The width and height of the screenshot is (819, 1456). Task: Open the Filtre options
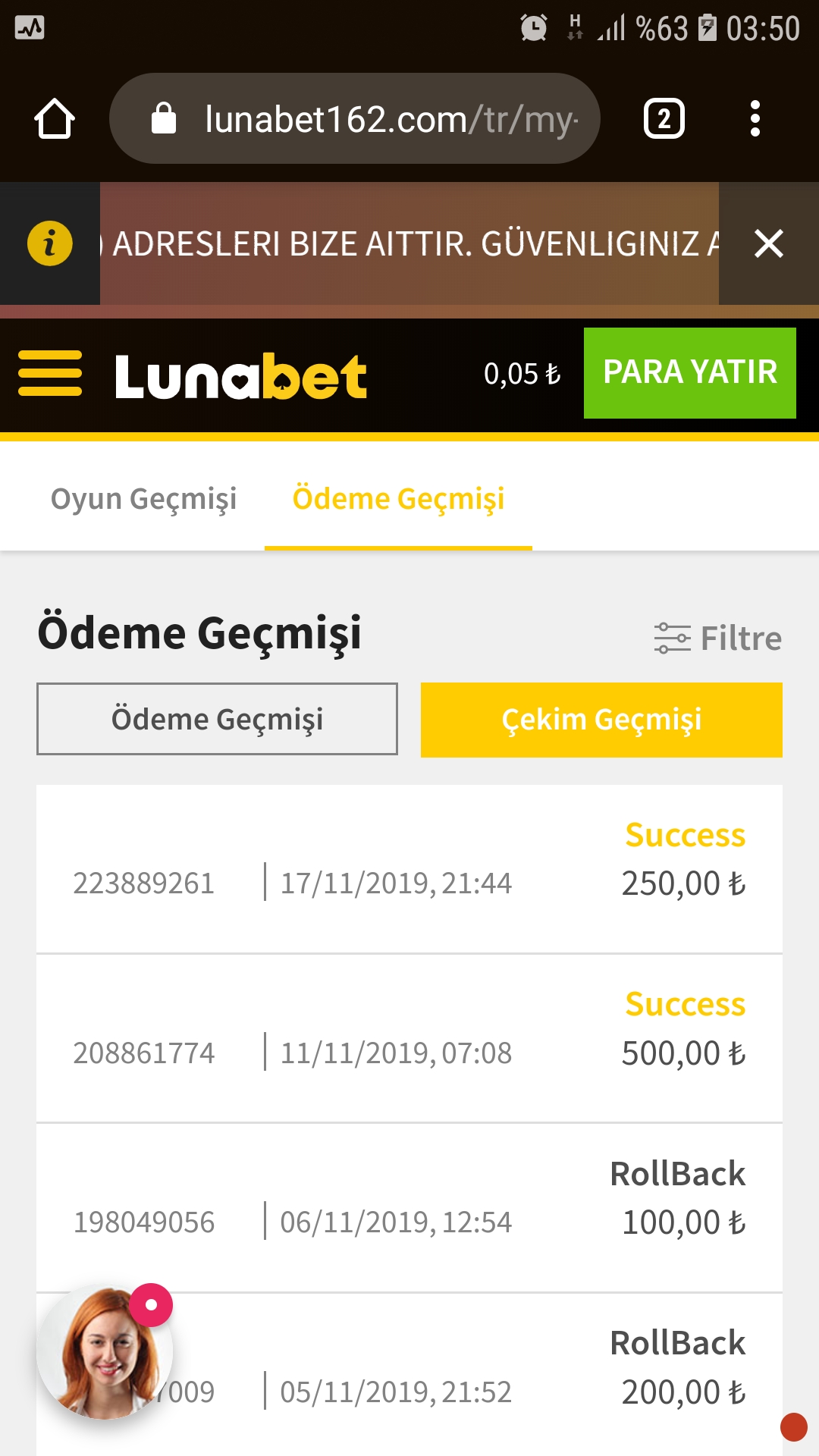pyautogui.click(x=717, y=638)
